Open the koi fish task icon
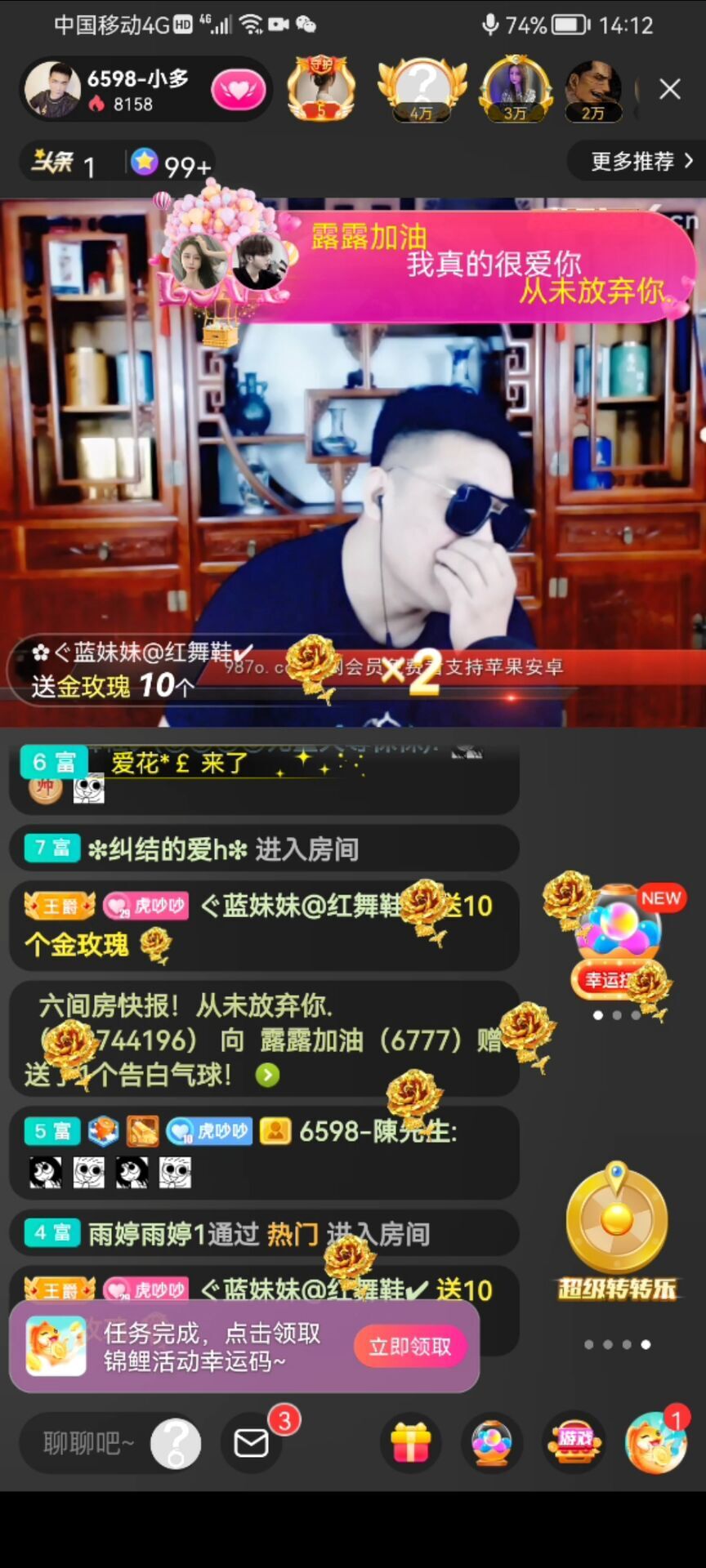This screenshot has height=1568, width=706. click(655, 1444)
